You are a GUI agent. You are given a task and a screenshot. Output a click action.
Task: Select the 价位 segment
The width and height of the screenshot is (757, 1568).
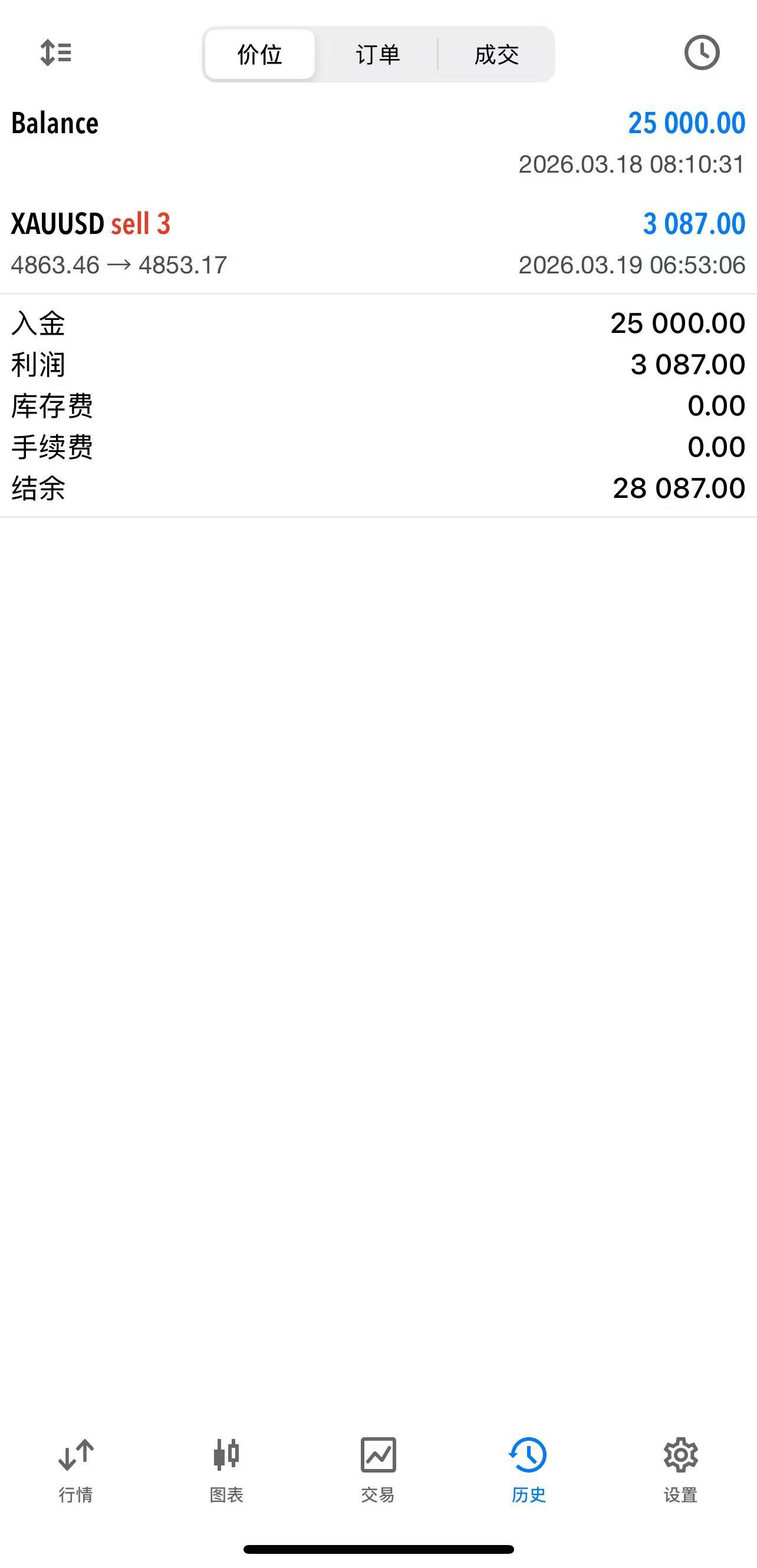pos(260,54)
